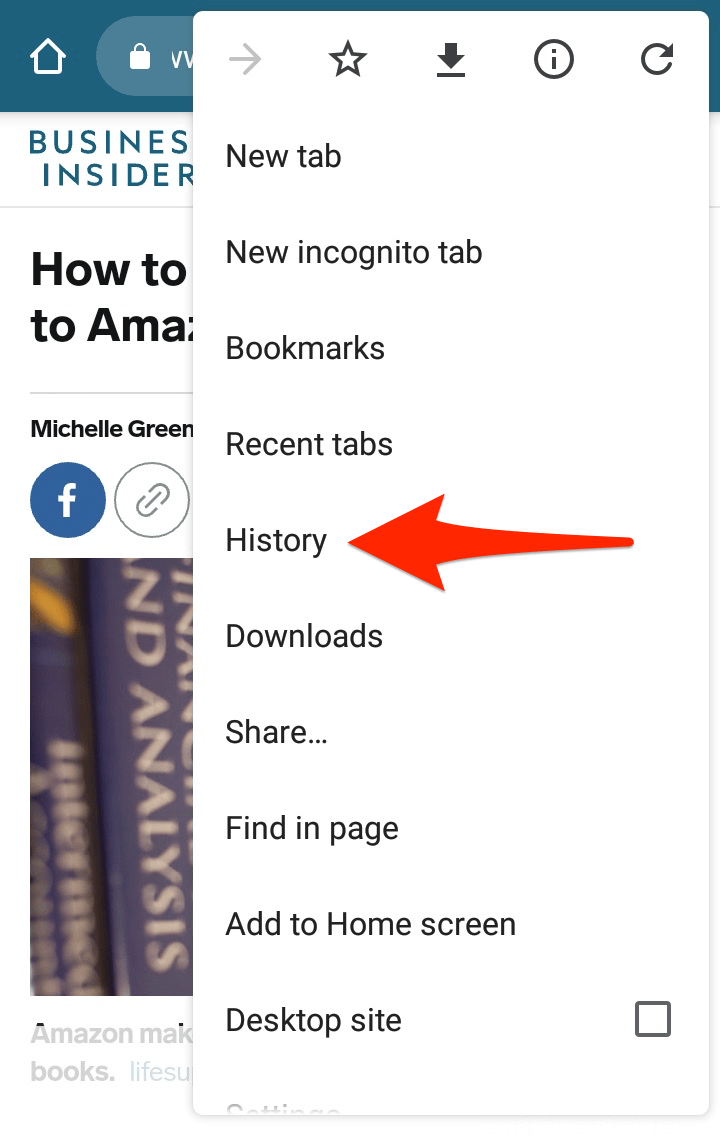720x1136 pixels.
Task: Open a New tab
Action: (284, 157)
